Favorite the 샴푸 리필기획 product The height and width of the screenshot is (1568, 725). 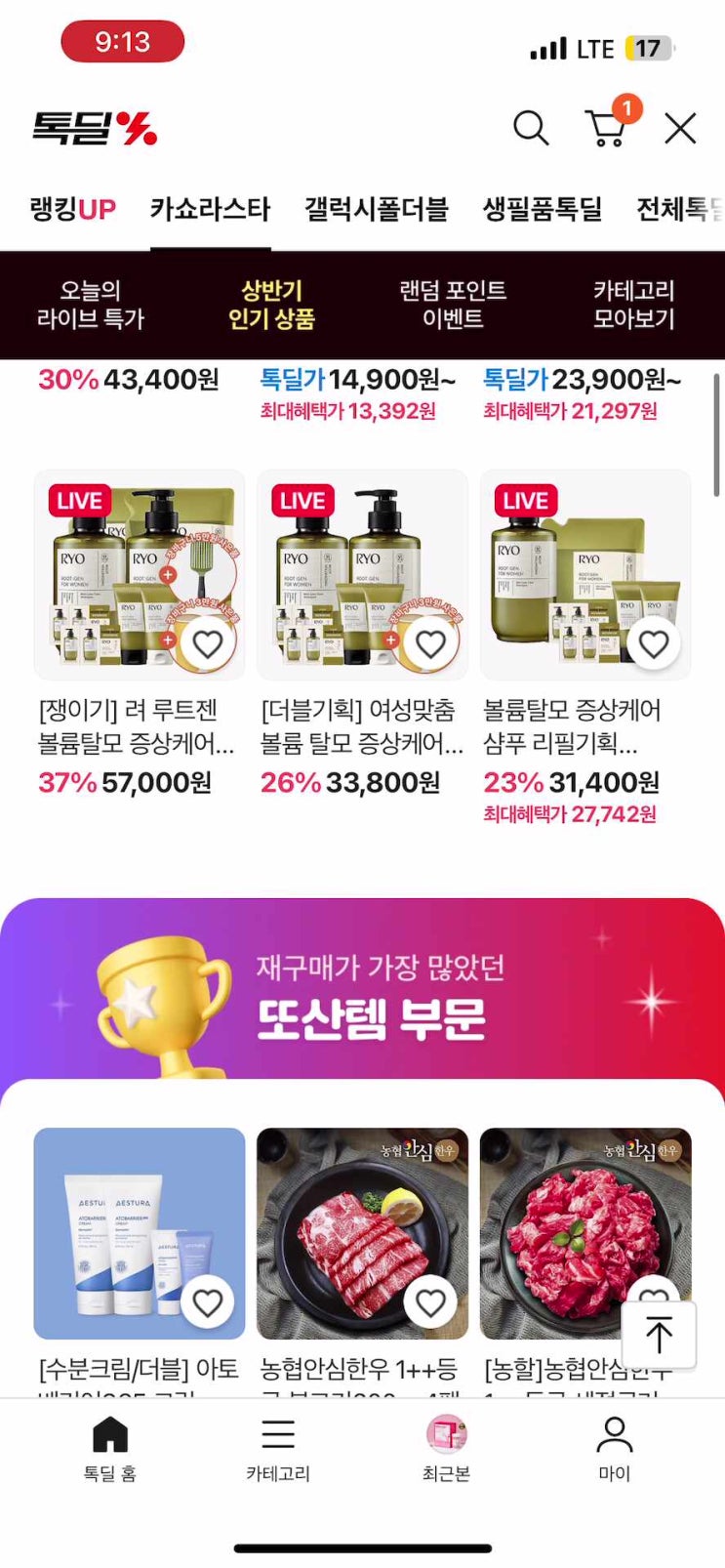654,644
